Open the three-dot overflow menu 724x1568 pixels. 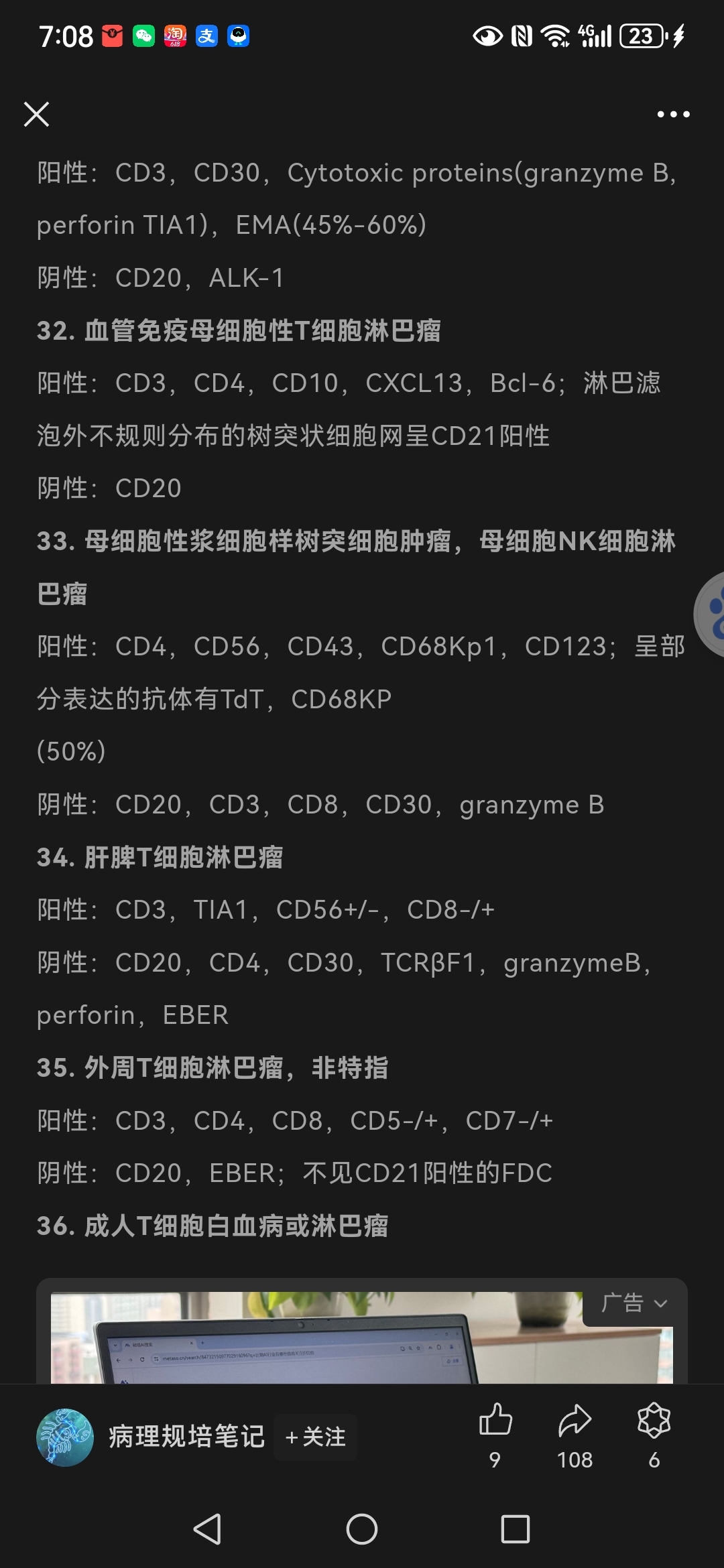point(673,115)
